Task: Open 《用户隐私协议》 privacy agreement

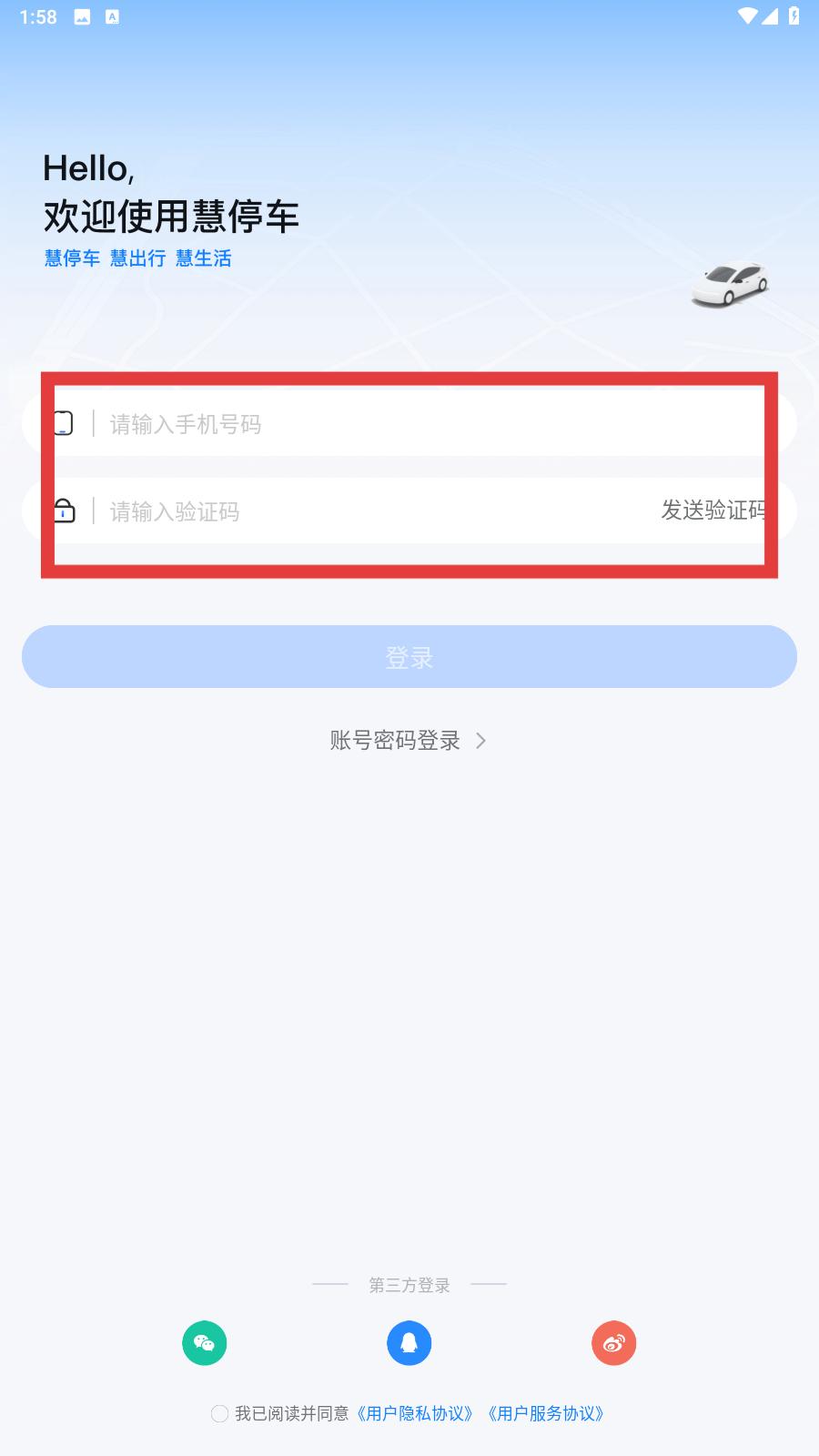Action: pyautogui.click(x=415, y=1413)
